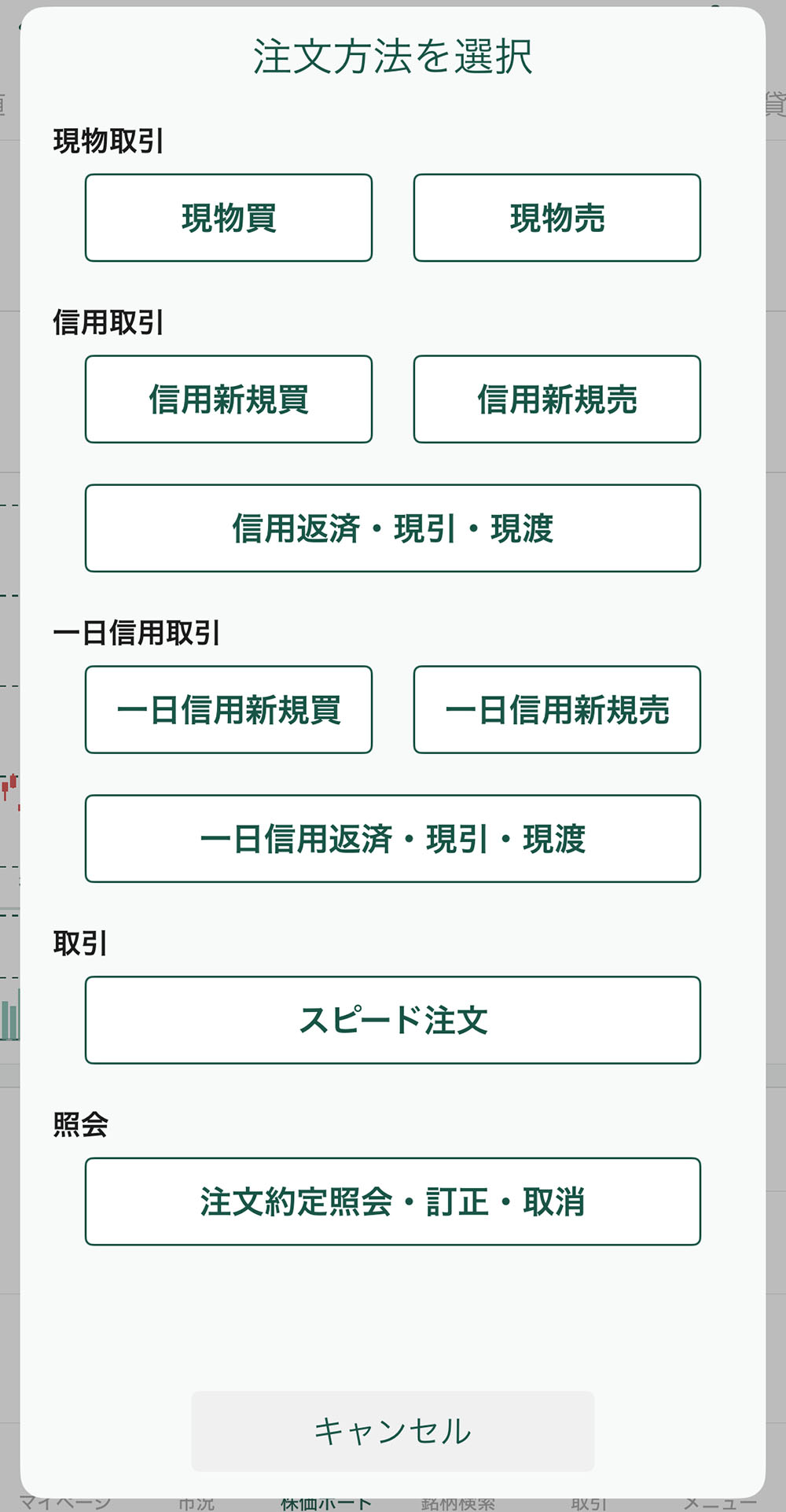786x1512 pixels.
Task: Open 信用新規売 margin sell order
Action: click(x=556, y=399)
